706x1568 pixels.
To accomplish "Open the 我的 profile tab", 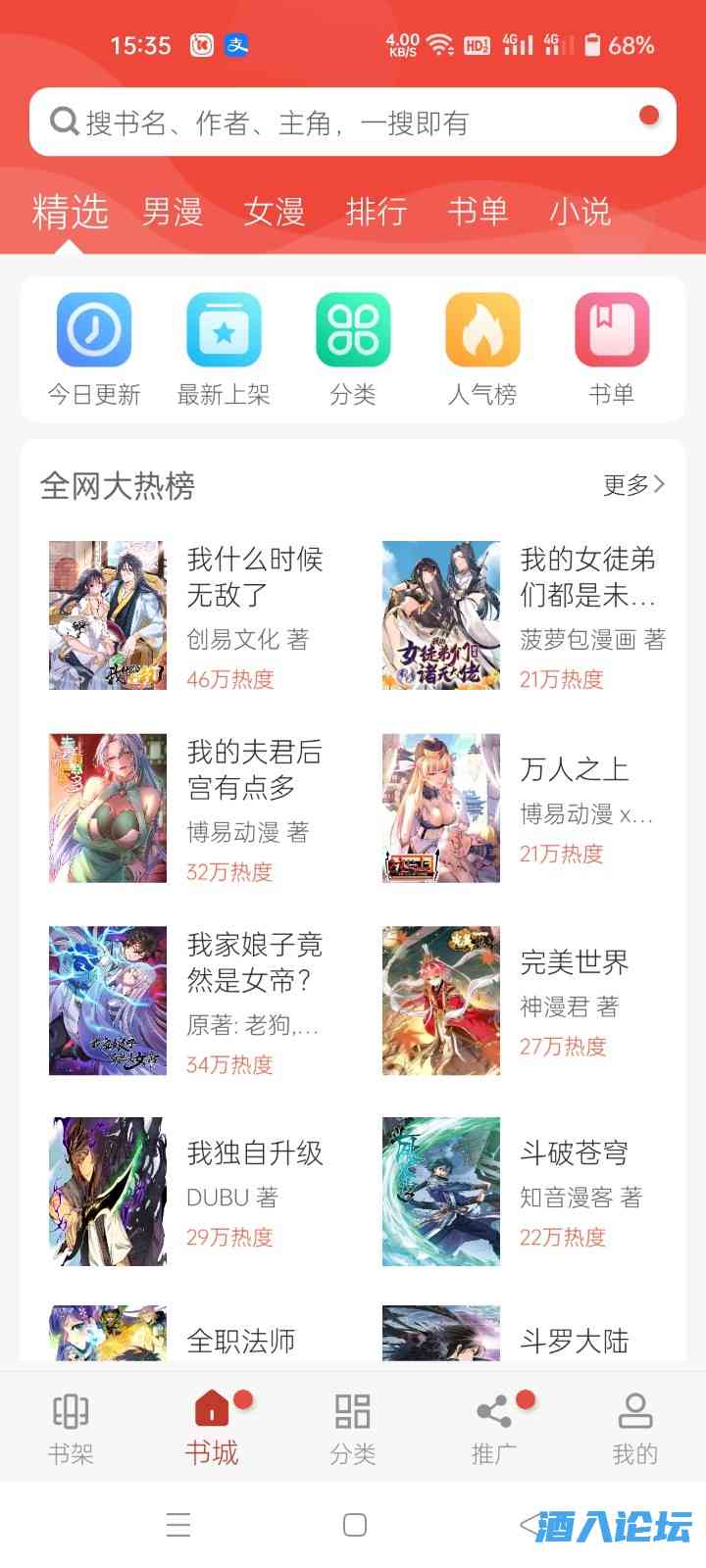I will [635, 1428].
